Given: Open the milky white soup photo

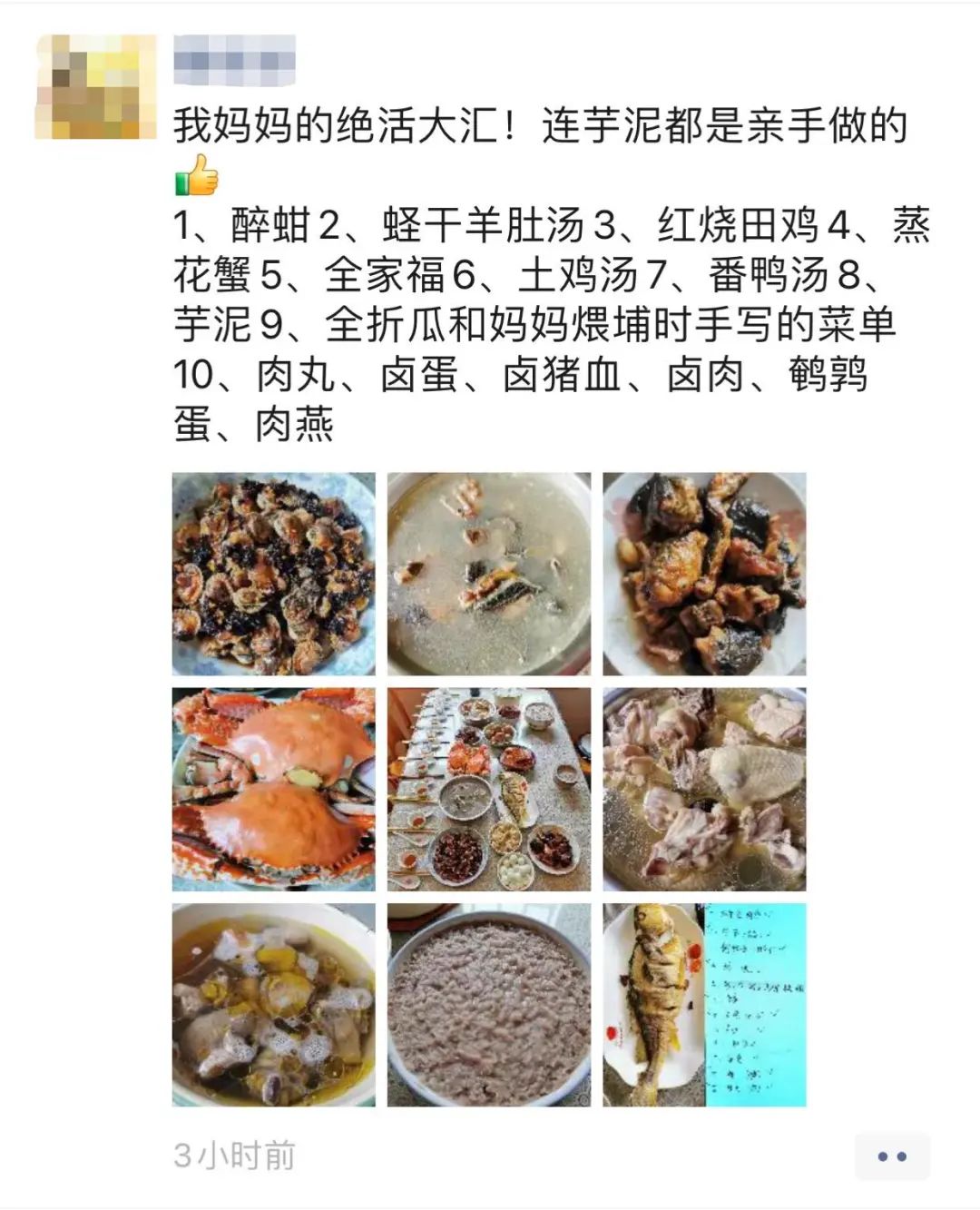Looking at the screenshot, I should (489, 574).
